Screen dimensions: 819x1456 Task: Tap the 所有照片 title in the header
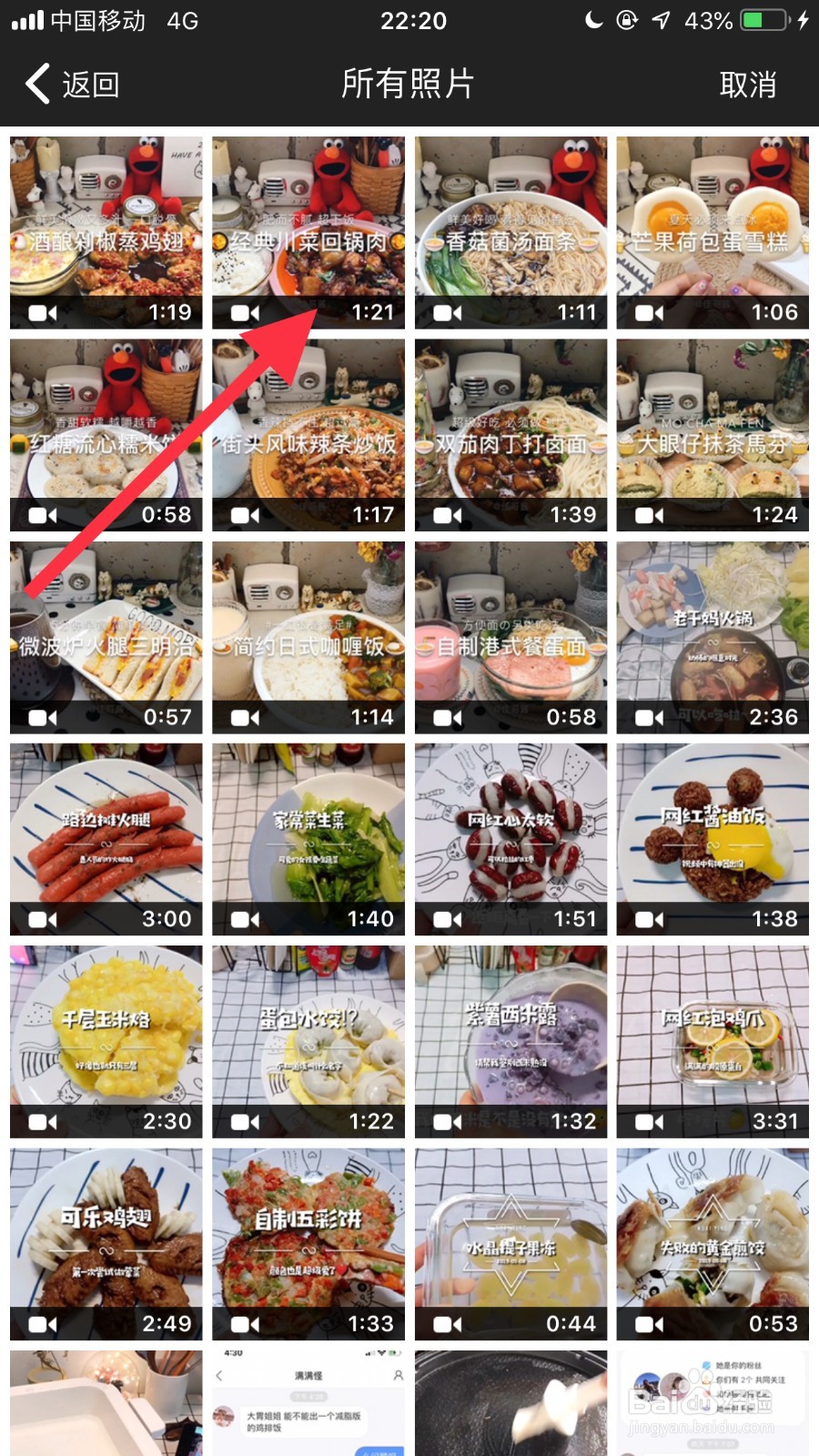tap(409, 84)
